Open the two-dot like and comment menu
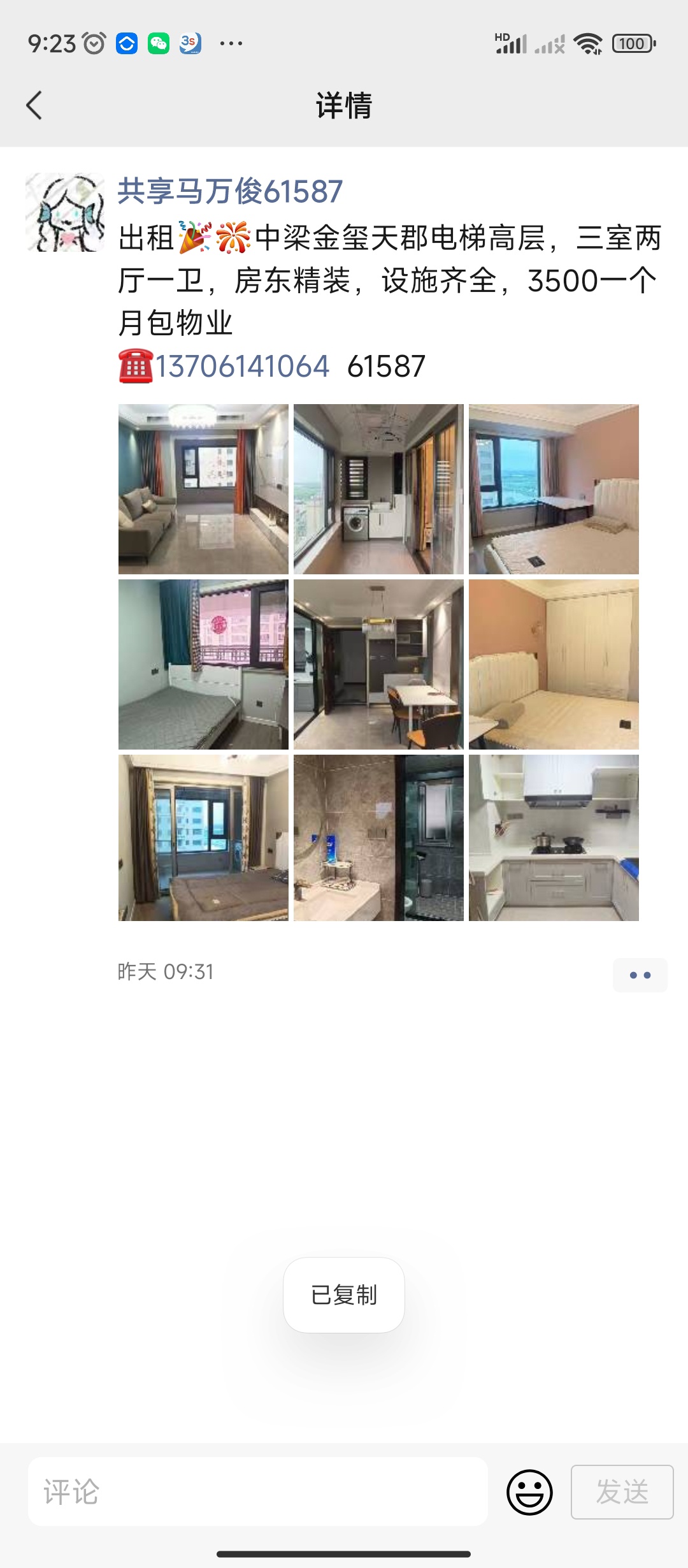 pyautogui.click(x=640, y=975)
